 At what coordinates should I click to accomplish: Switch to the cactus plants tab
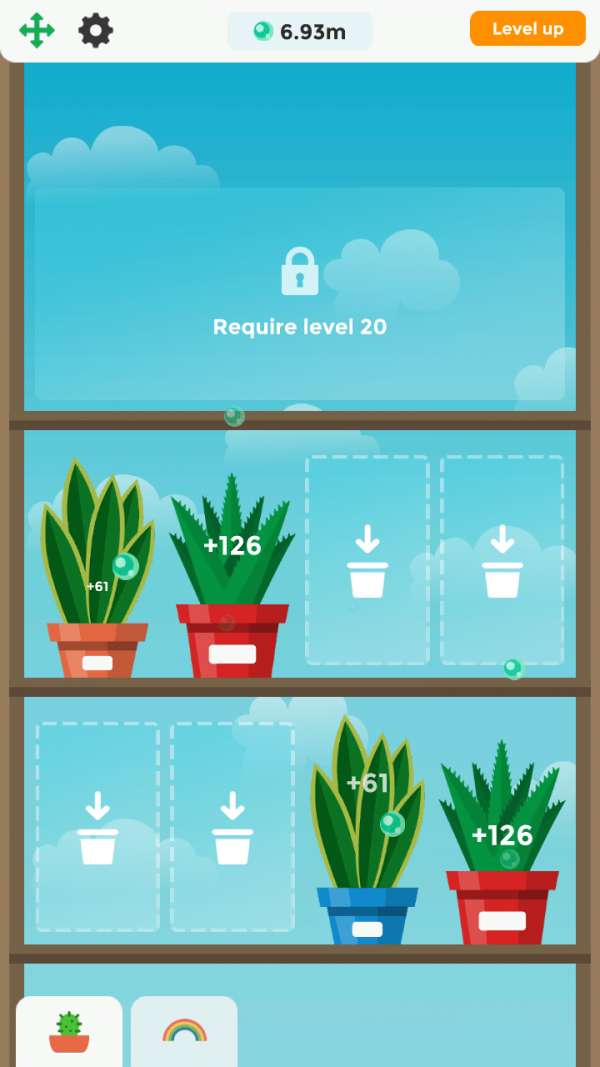[69, 1030]
